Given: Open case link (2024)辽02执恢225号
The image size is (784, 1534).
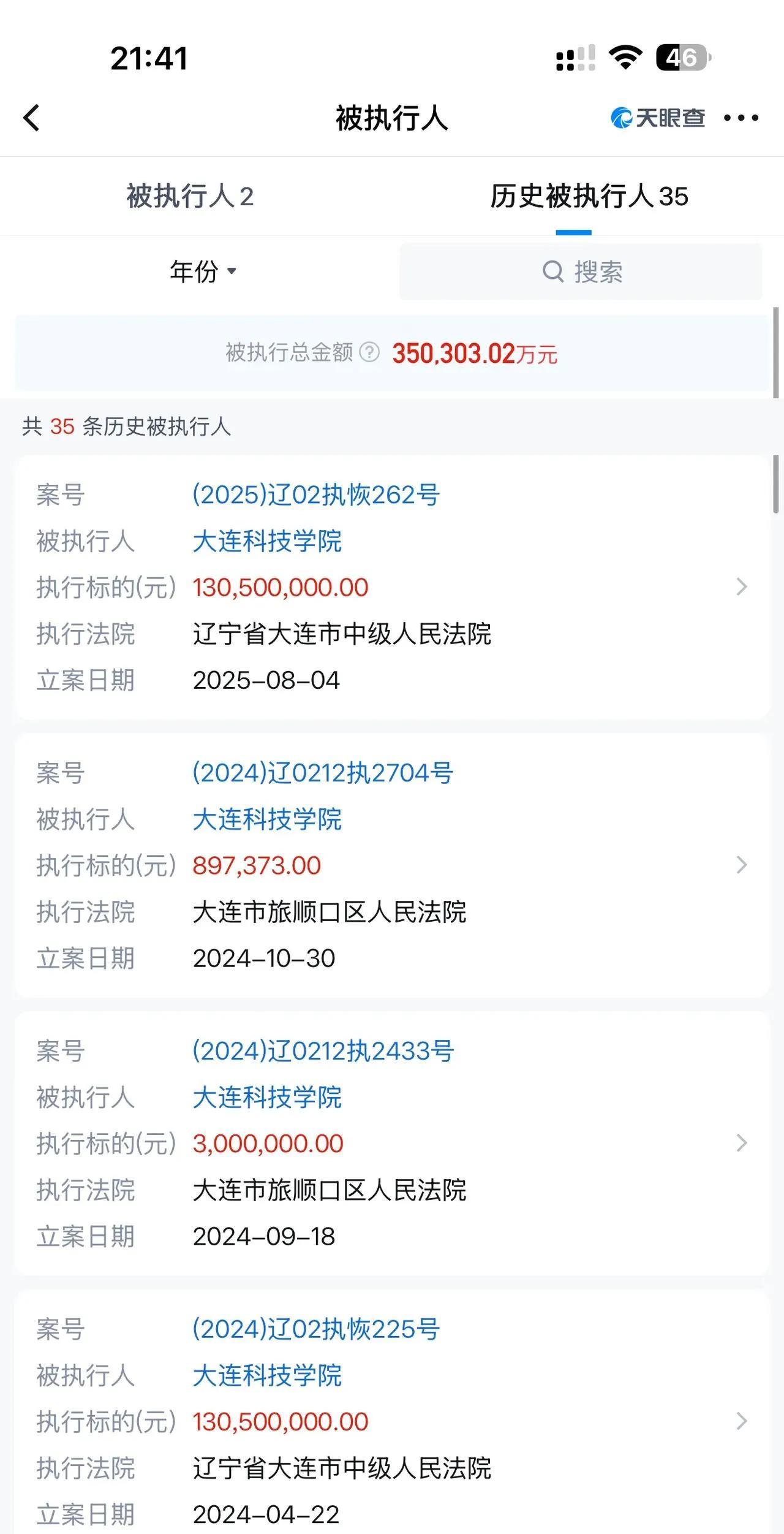Looking at the screenshot, I should pos(316,1329).
